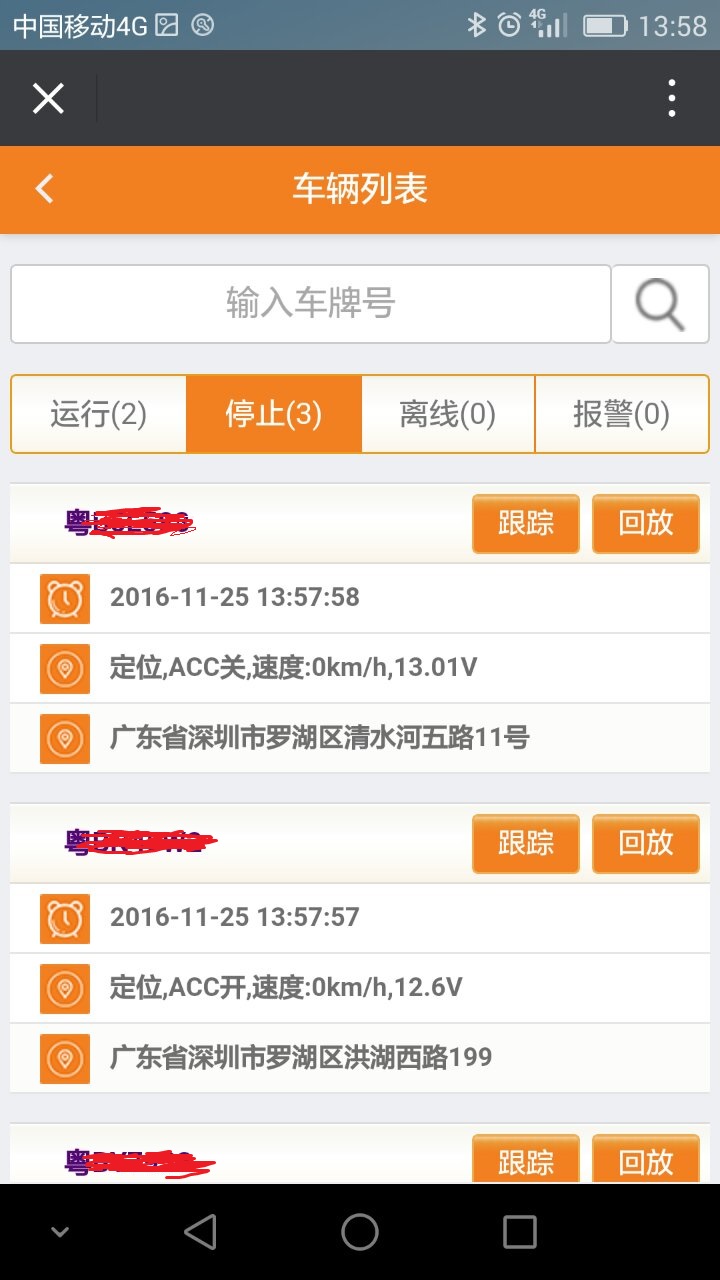This screenshot has height=1280, width=720.
Task: Click the 输入车牌号 search field
Action: click(310, 304)
